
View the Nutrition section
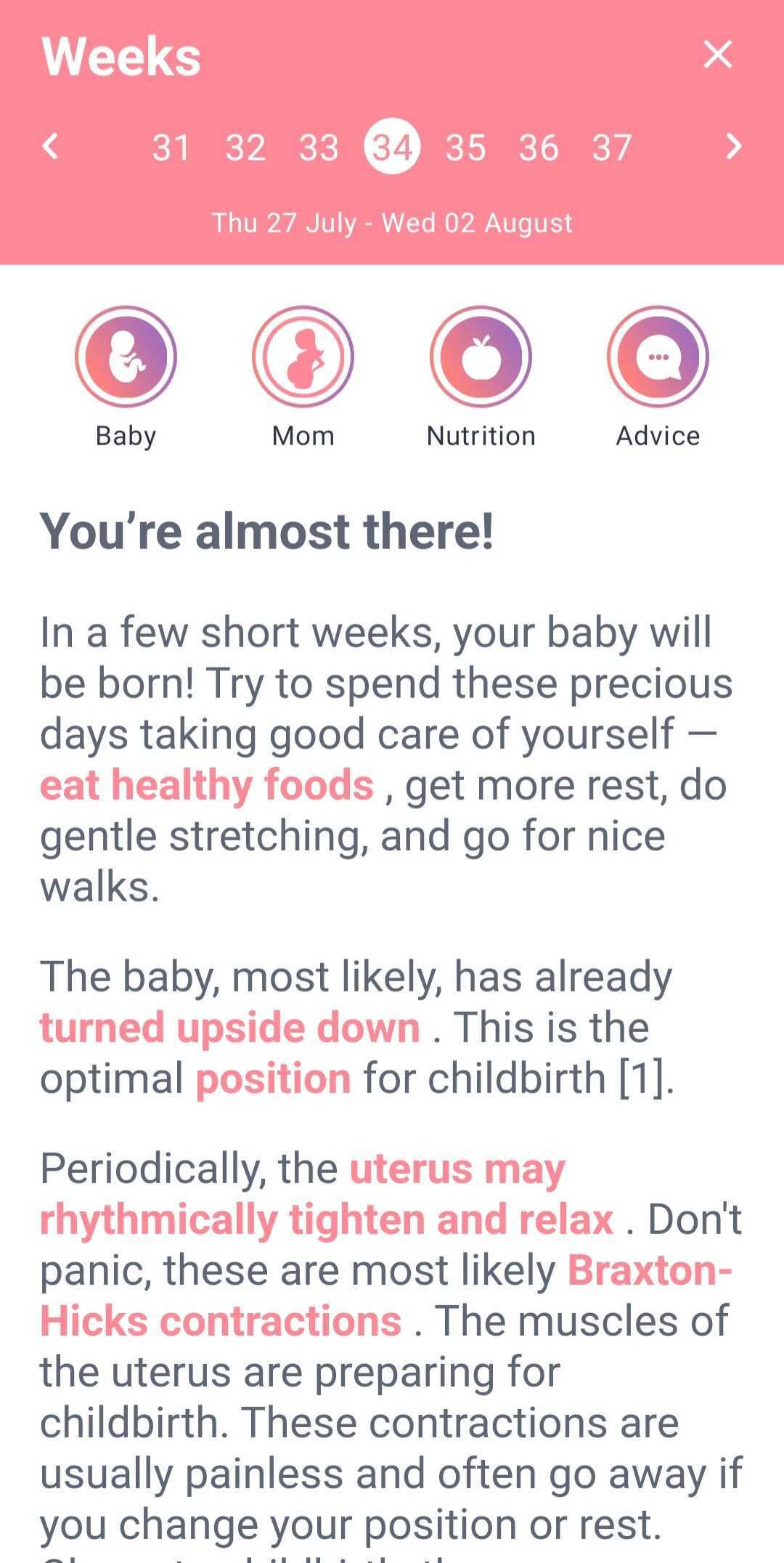[x=481, y=357]
